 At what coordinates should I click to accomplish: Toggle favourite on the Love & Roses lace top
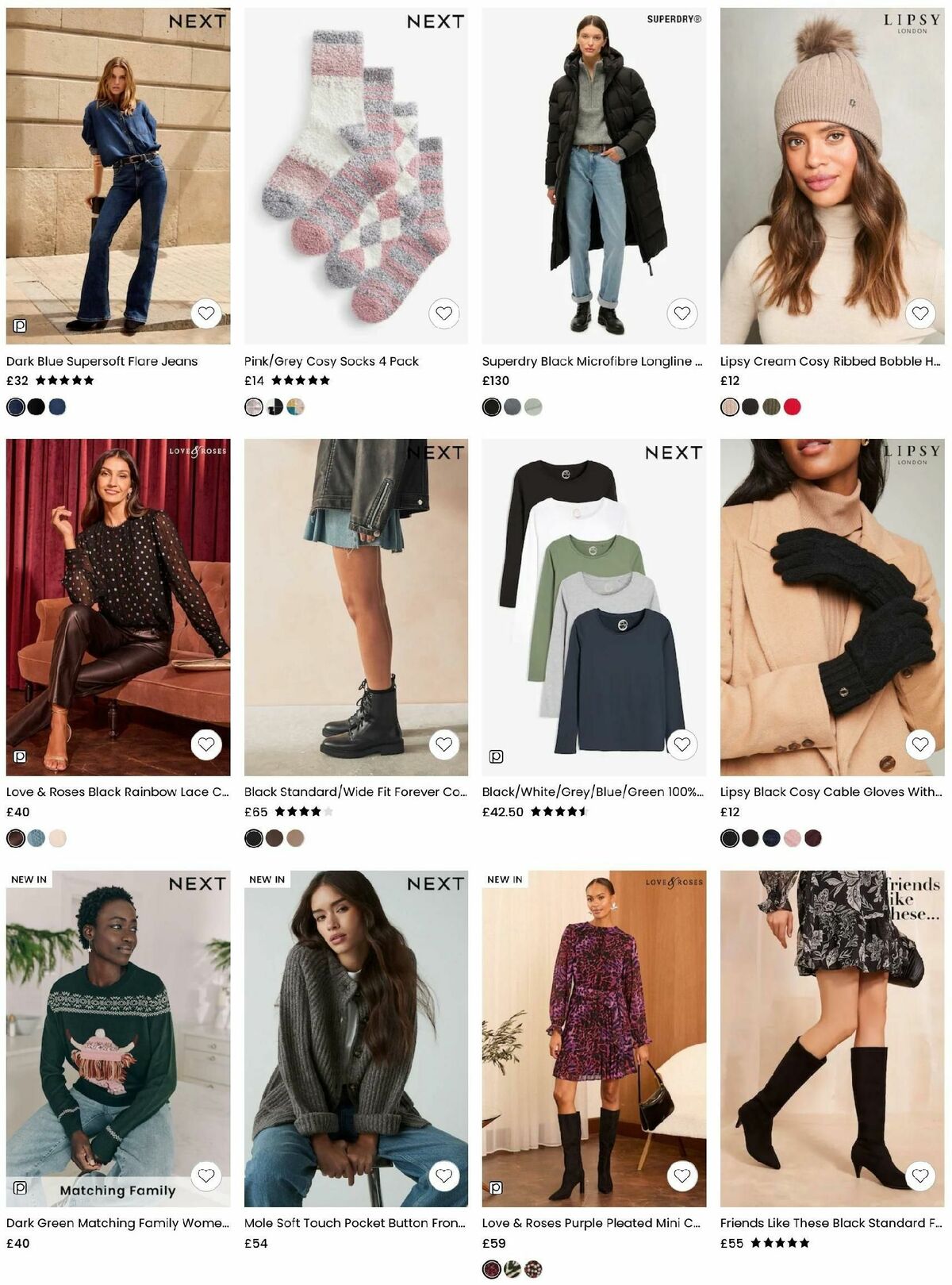click(206, 744)
